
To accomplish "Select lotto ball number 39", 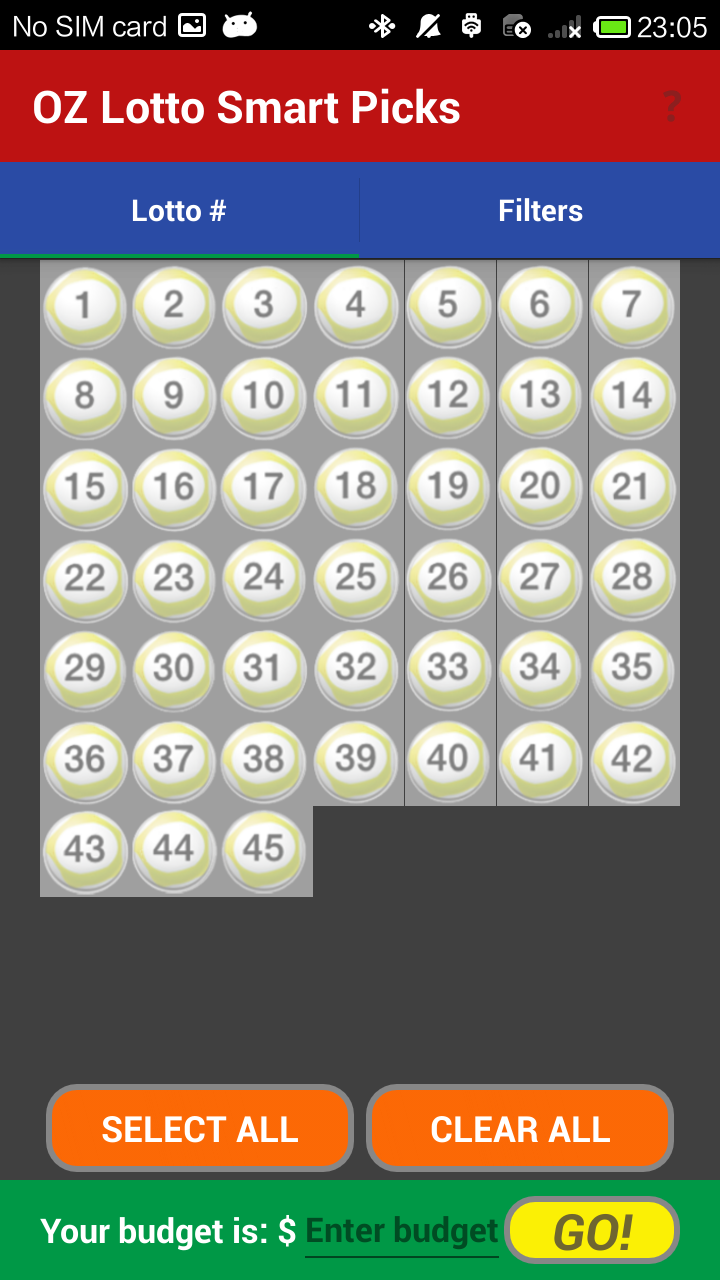I will pyautogui.click(x=357, y=760).
